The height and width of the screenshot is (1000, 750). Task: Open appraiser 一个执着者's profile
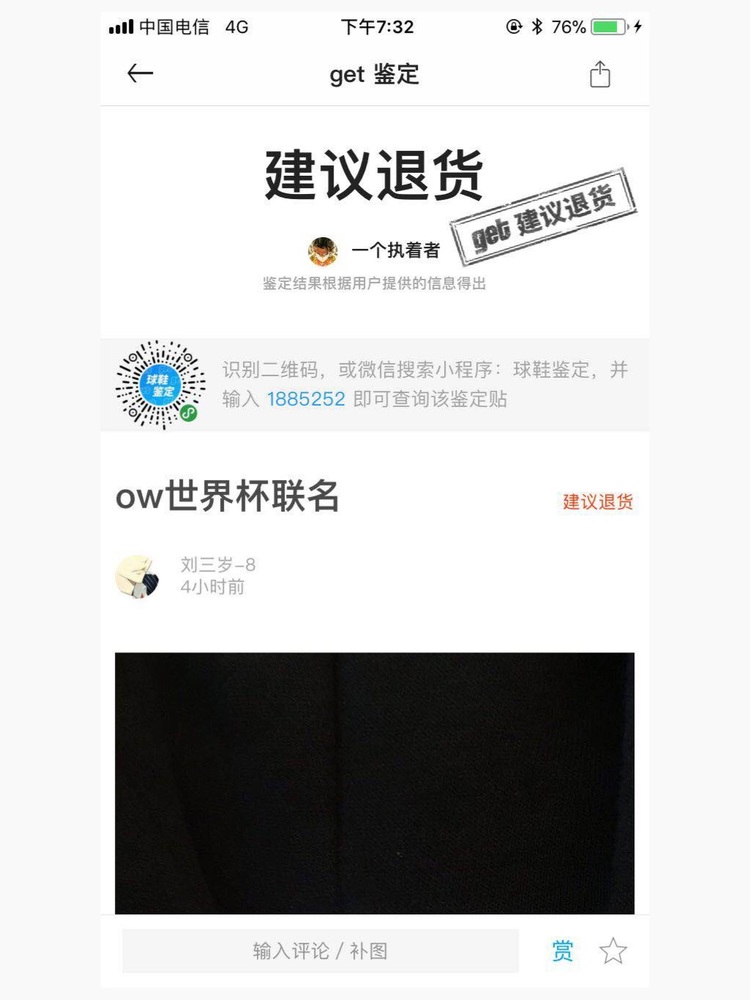tap(323, 251)
